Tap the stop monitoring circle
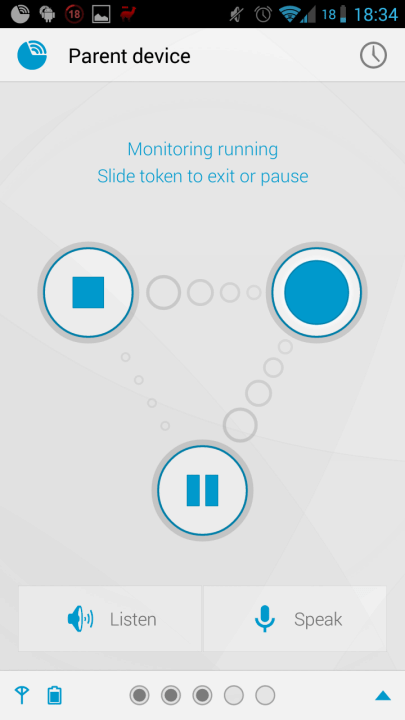Image resolution: width=405 pixels, height=720 pixels. [88, 292]
